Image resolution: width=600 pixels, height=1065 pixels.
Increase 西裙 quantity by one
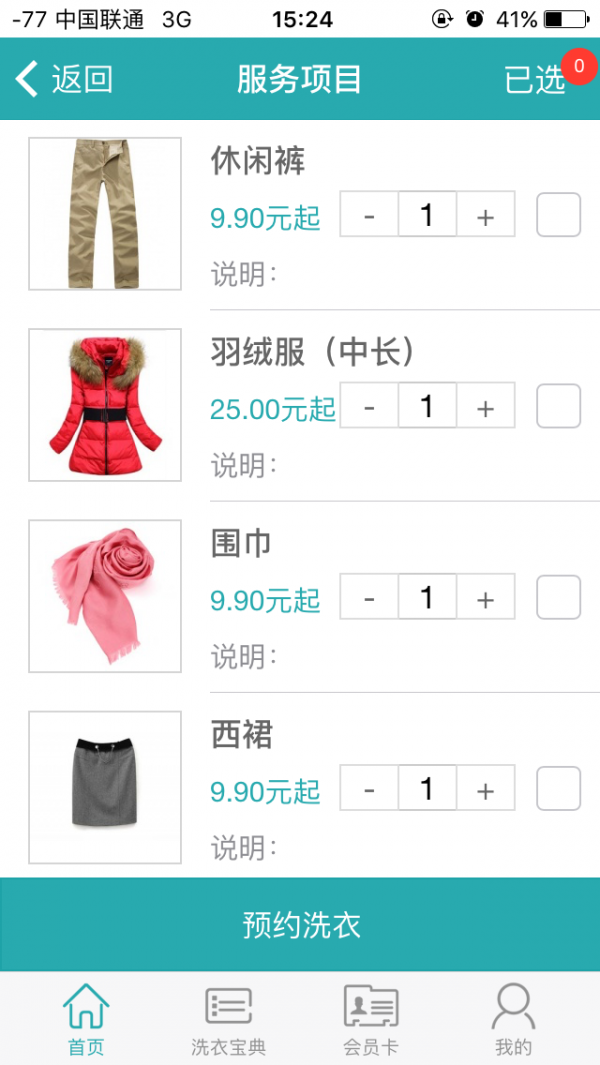coord(486,789)
